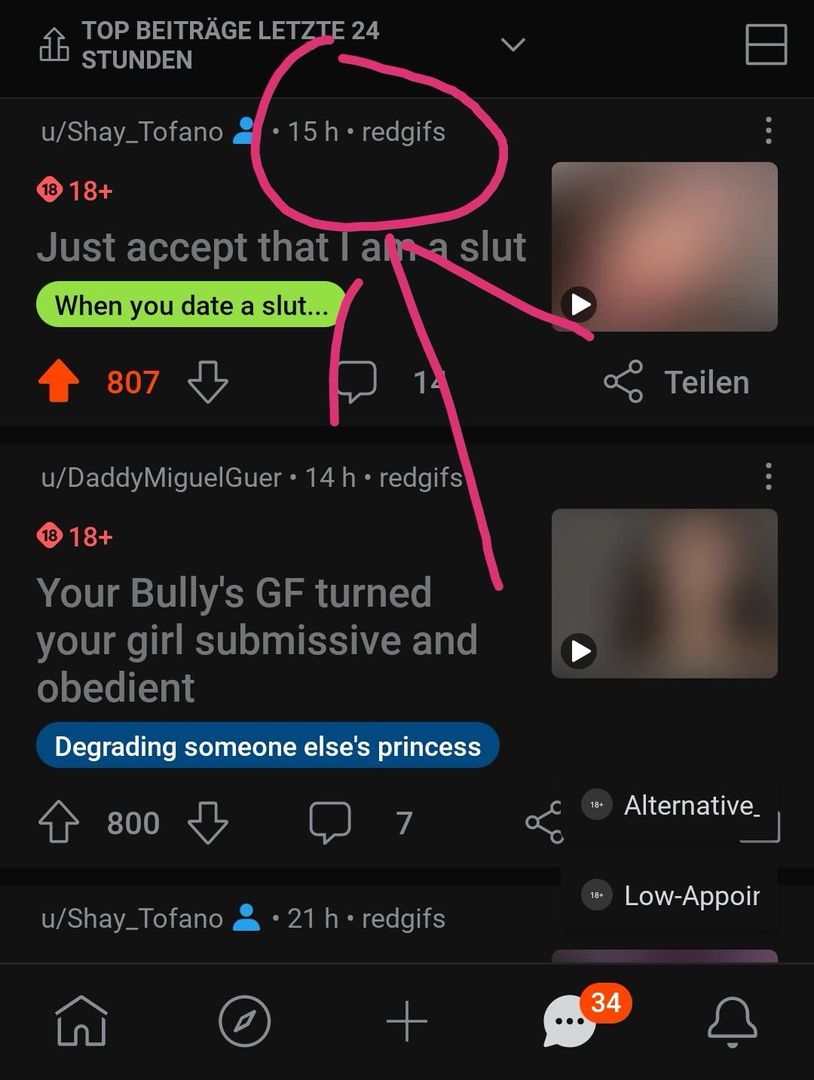Share the post via Teilen
Viewport: 814px width, 1080px height.
[x=677, y=382]
